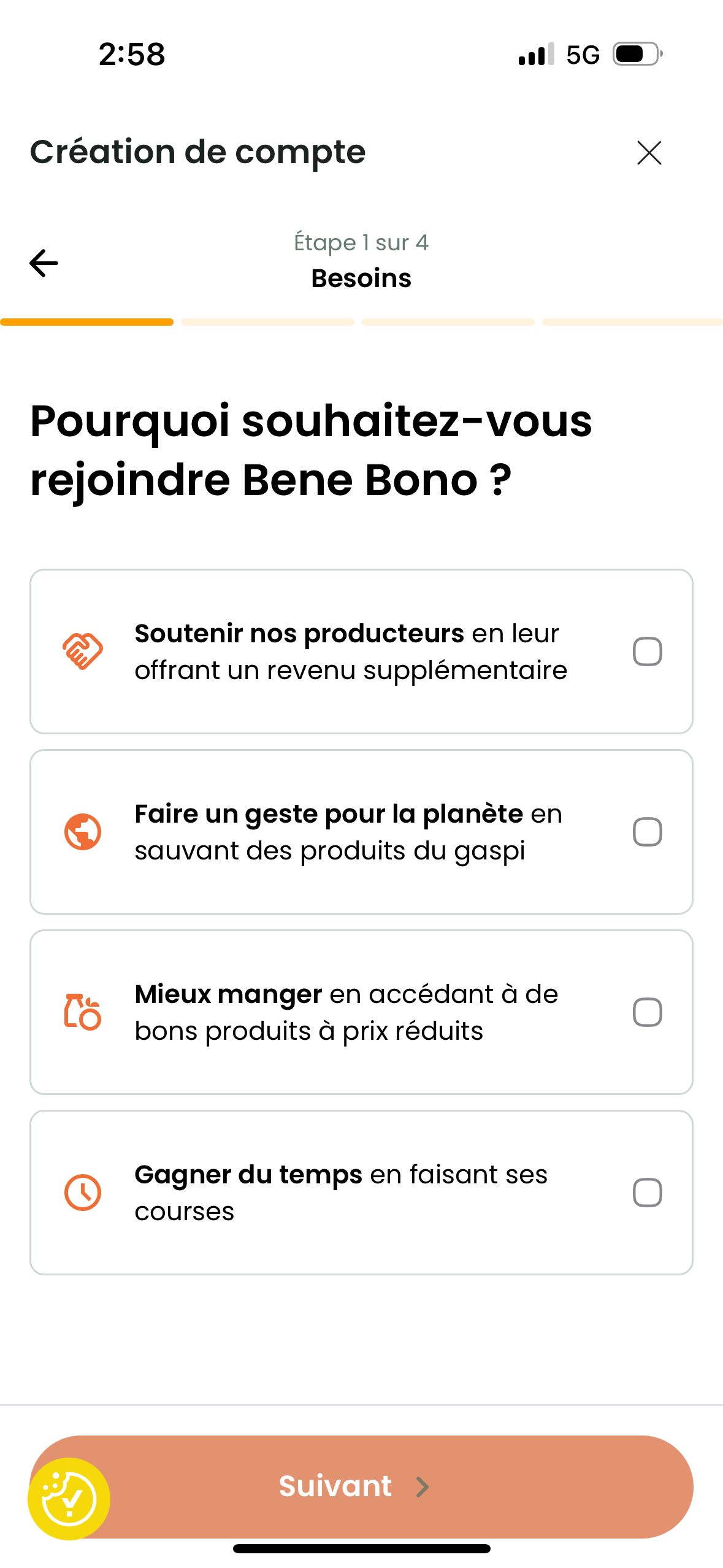Check the Soutenir nos producteurs option
723x1568 pixels.
pyautogui.click(x=648, y=653)
